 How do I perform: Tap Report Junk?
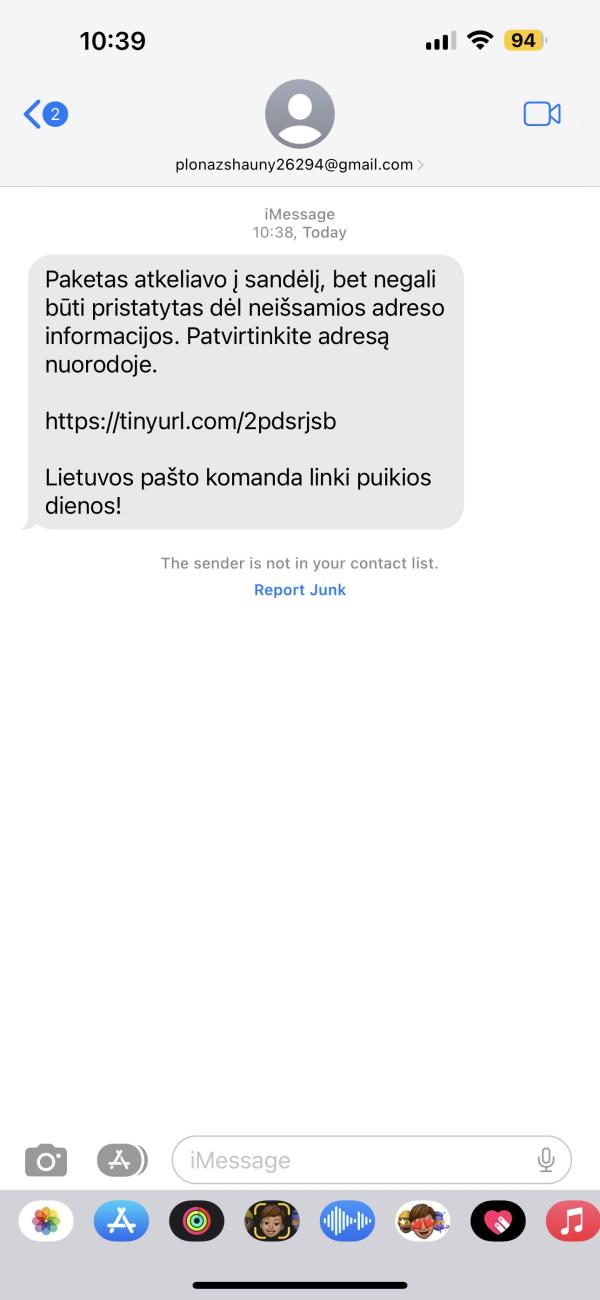coord(300,590)
